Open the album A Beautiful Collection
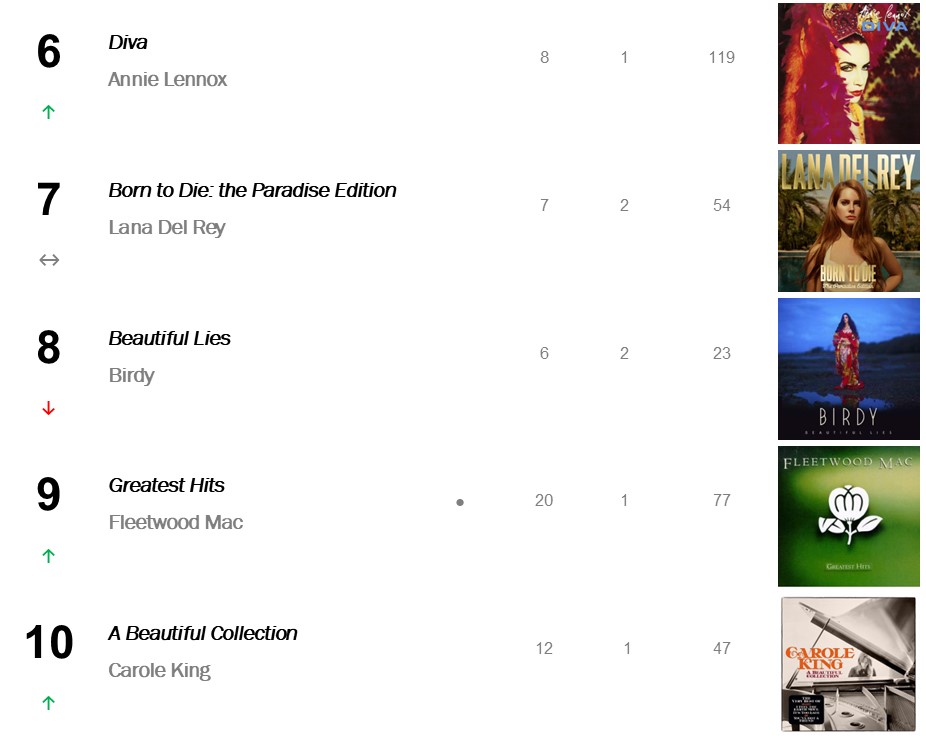This screenshot has width=926, height=738. pos(203,633)
